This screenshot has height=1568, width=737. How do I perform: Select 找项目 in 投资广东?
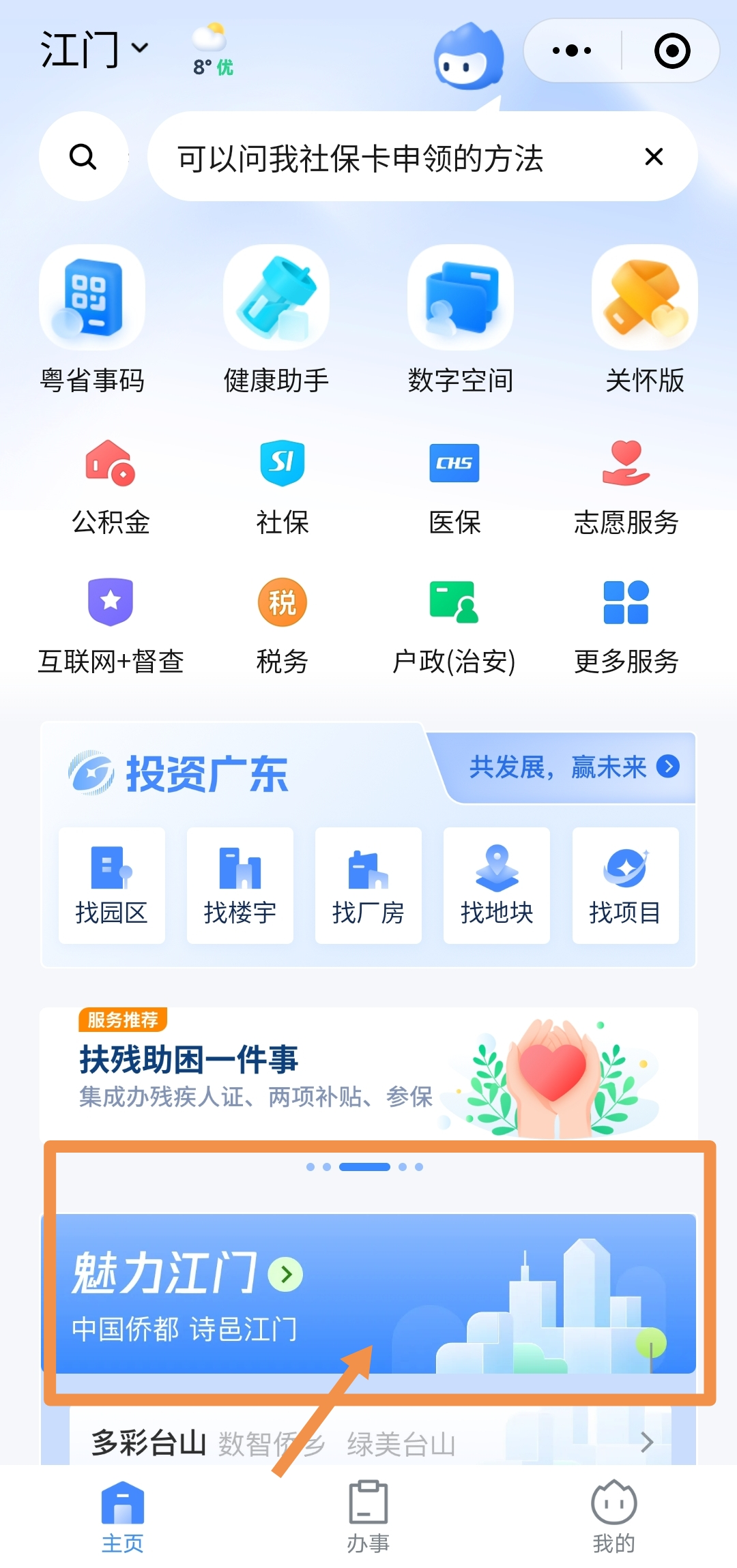tap(625, 885)
